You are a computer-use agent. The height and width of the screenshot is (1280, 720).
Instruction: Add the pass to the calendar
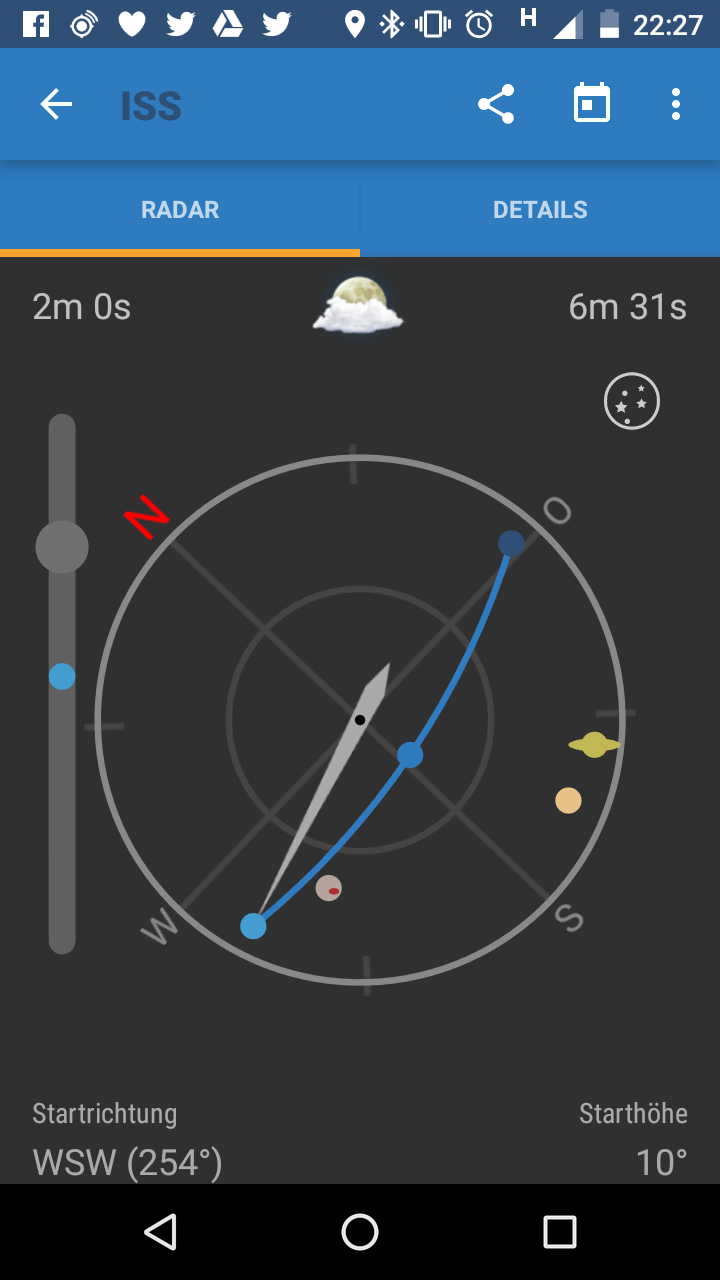[x=591, y=104]
